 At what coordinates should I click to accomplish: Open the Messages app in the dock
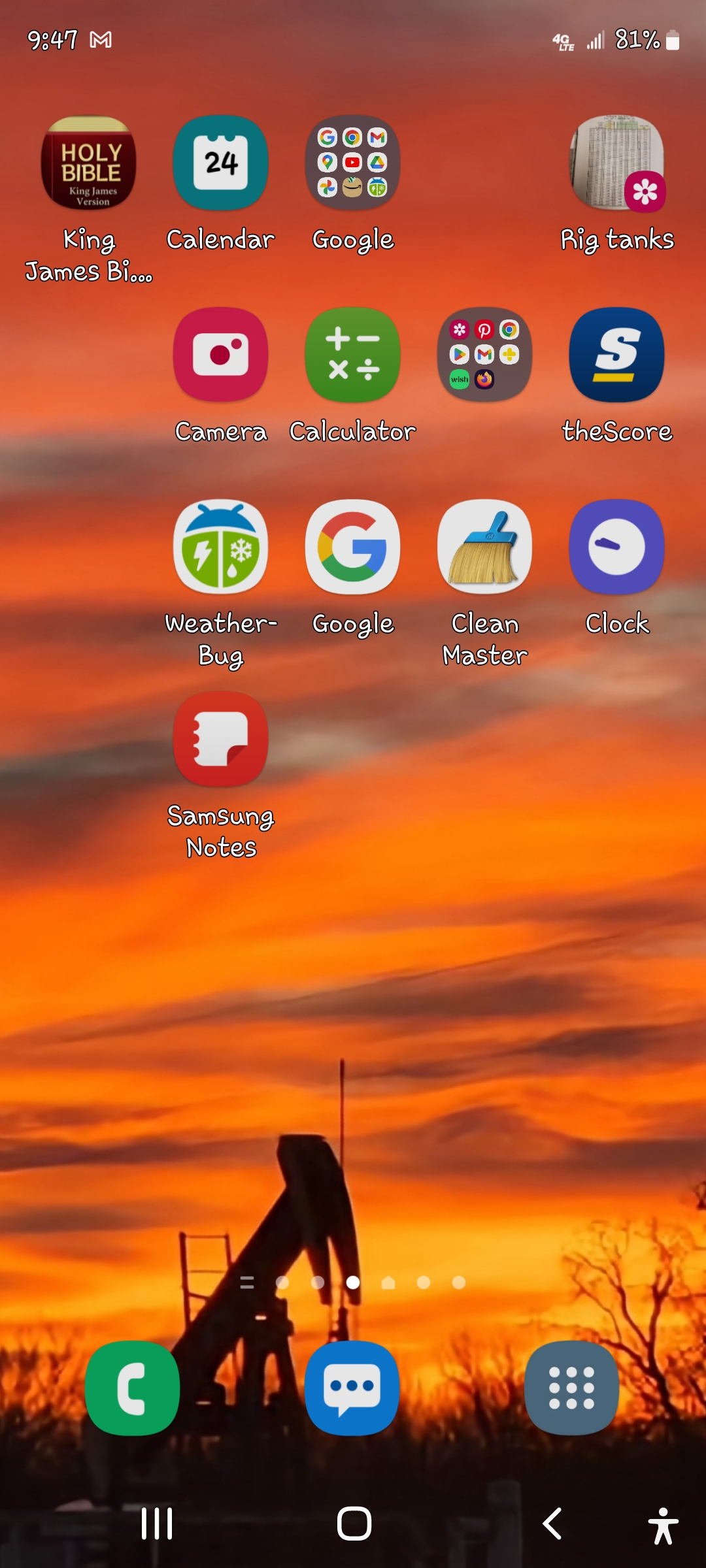tap(352, 1388)
